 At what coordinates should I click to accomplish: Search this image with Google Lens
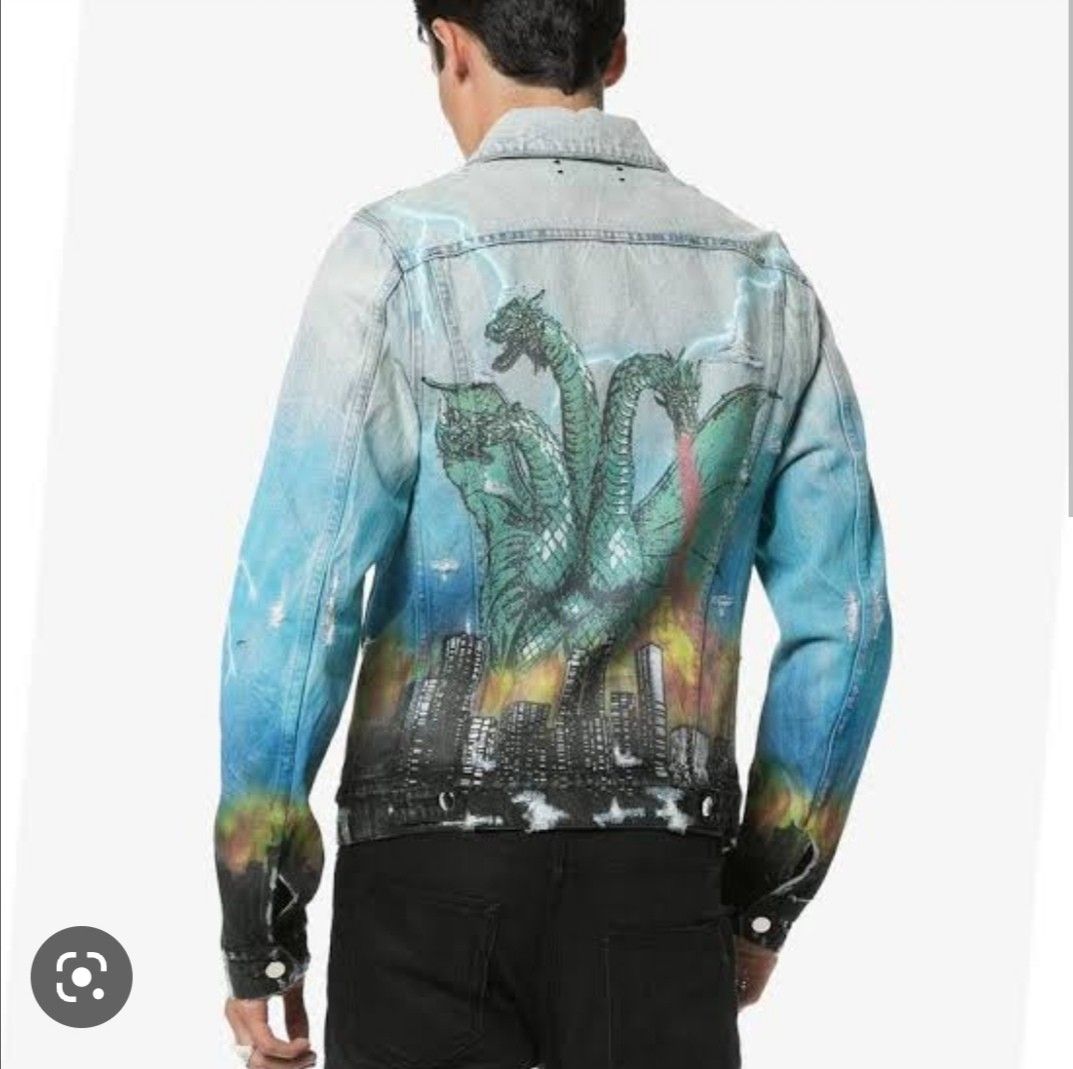tap(81, 976)
